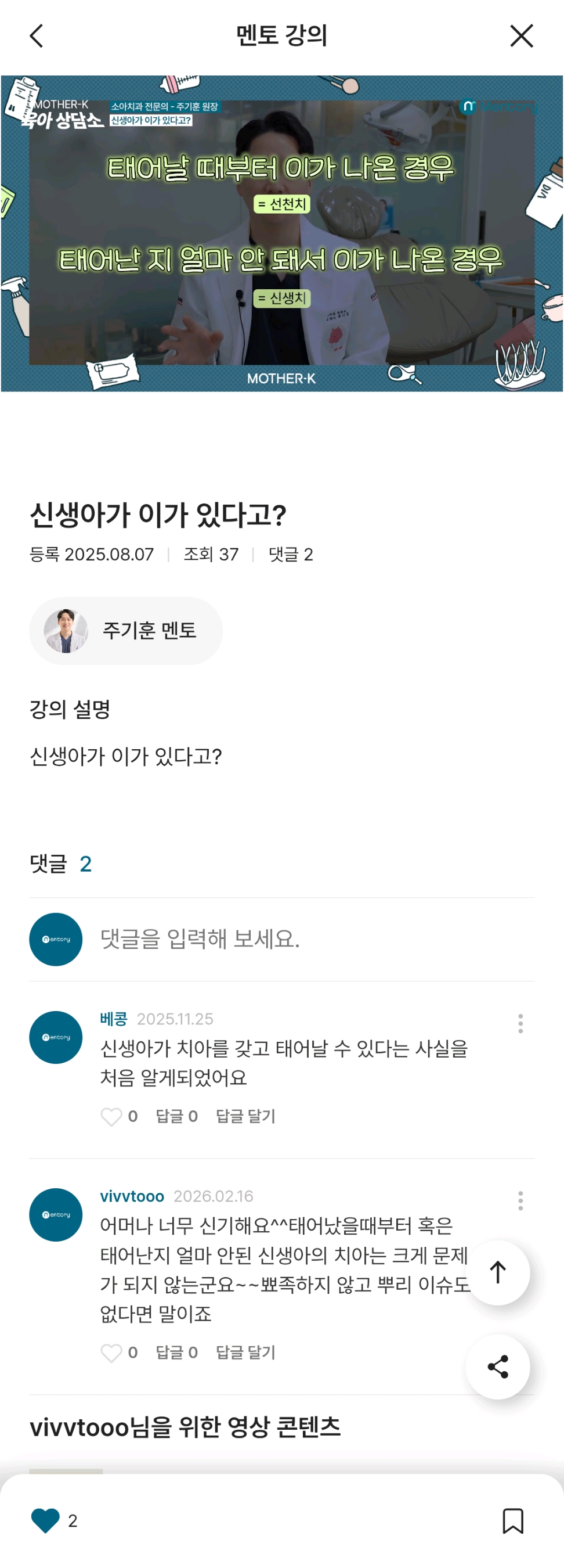The width and height of the screenshot is (564, 1568).
Task: Tap the bookmark icon at bottom right
Action: tap(514, 1522)
